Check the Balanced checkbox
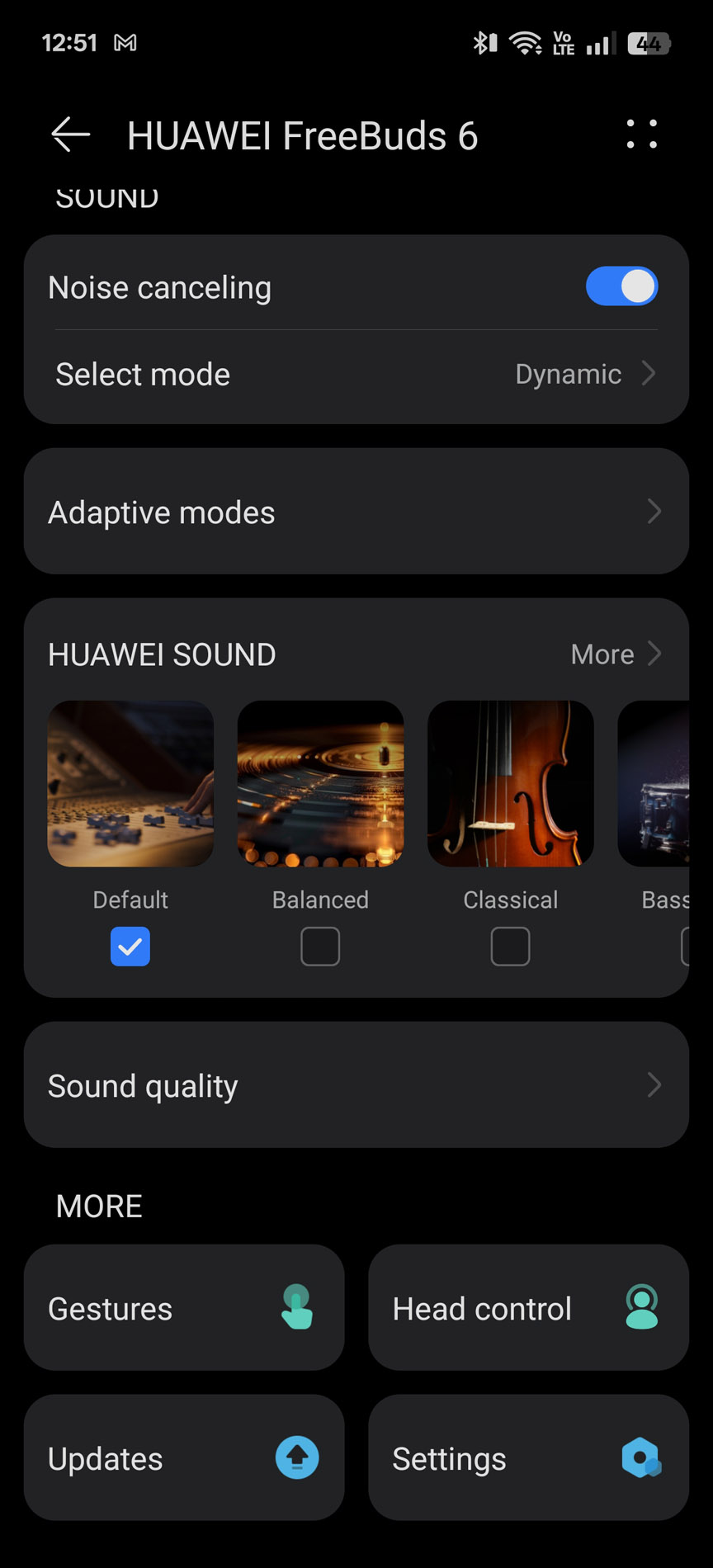713x1568 pixels. click(x=320, y=947)
